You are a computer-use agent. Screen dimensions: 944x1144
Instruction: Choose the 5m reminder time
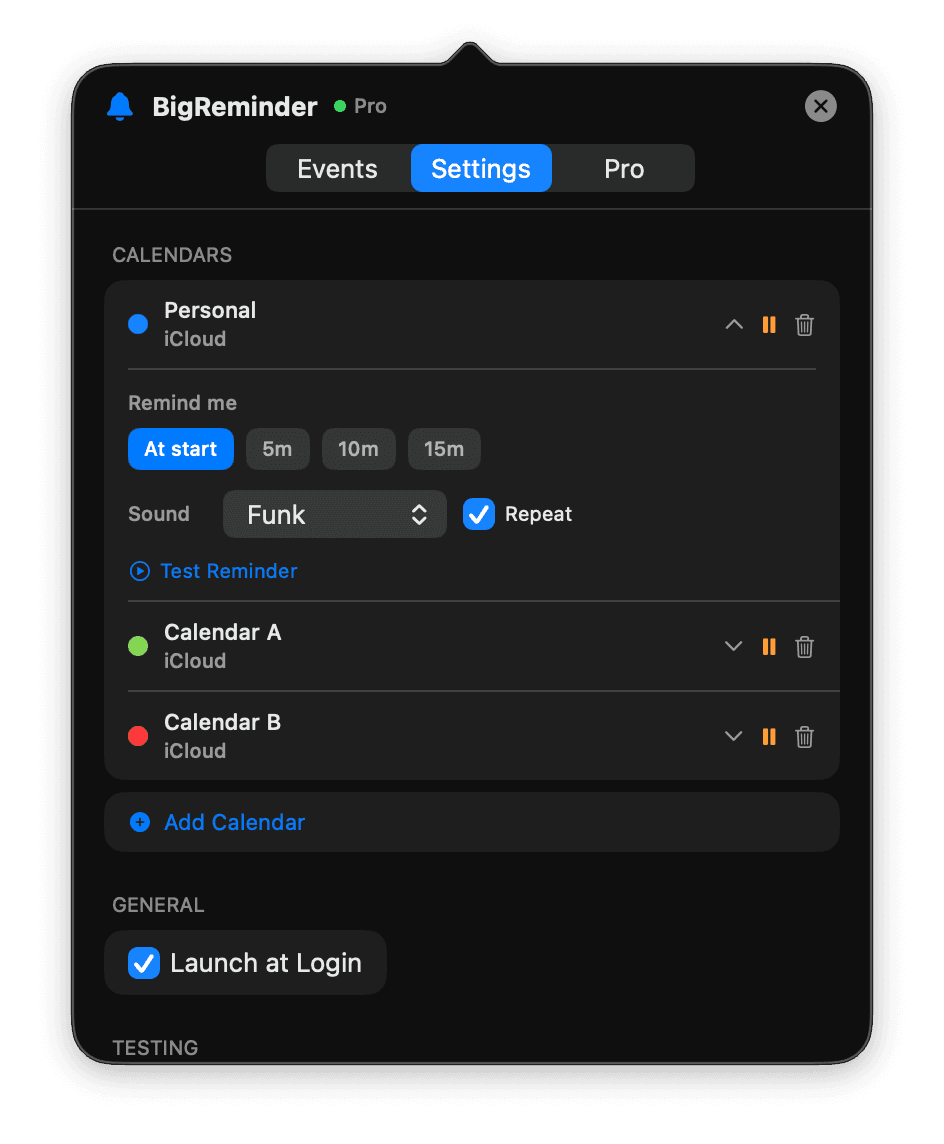[x=277, y=449]
